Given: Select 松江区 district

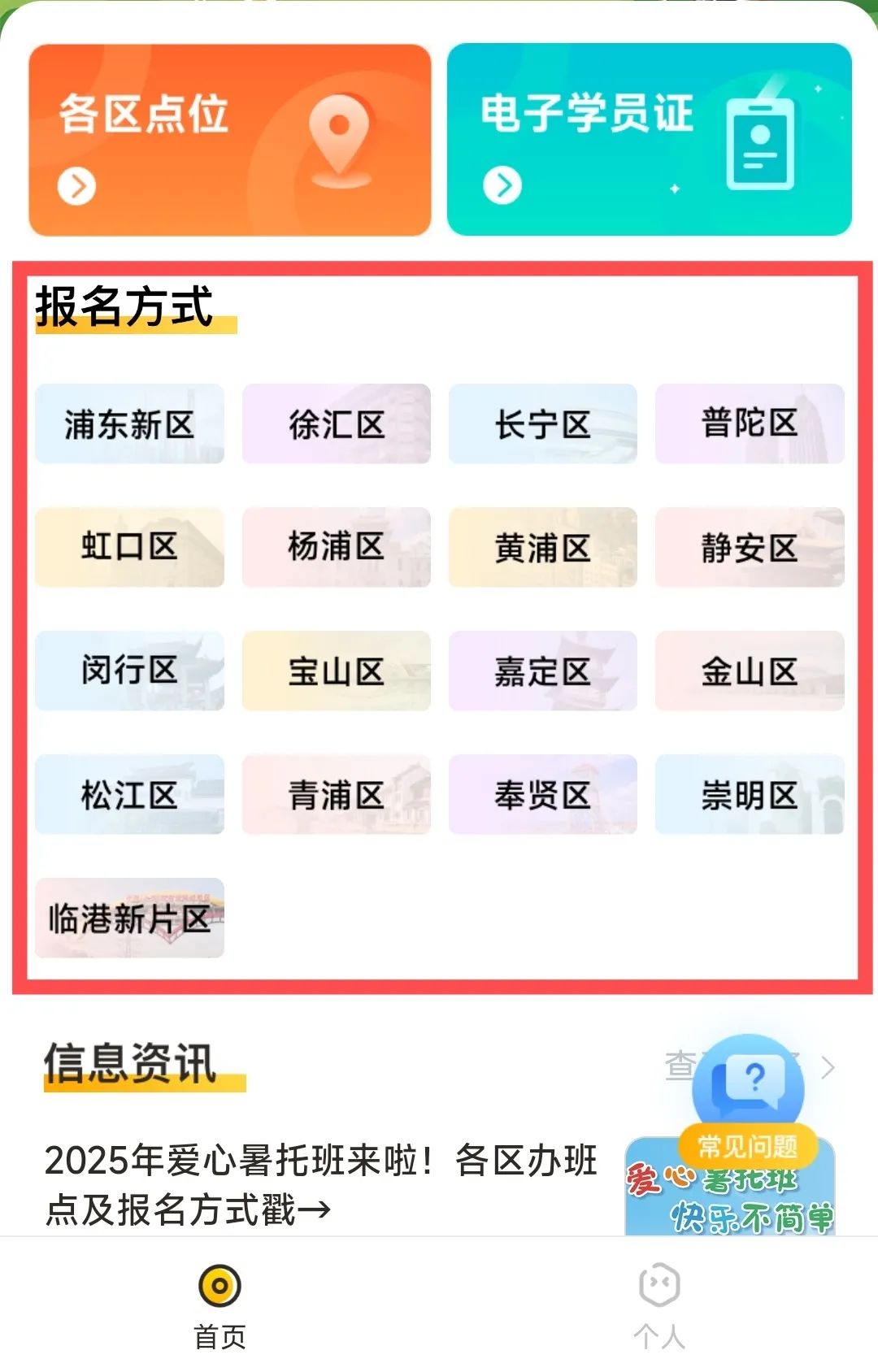Looking at the screenshot, I should [129, 795].
